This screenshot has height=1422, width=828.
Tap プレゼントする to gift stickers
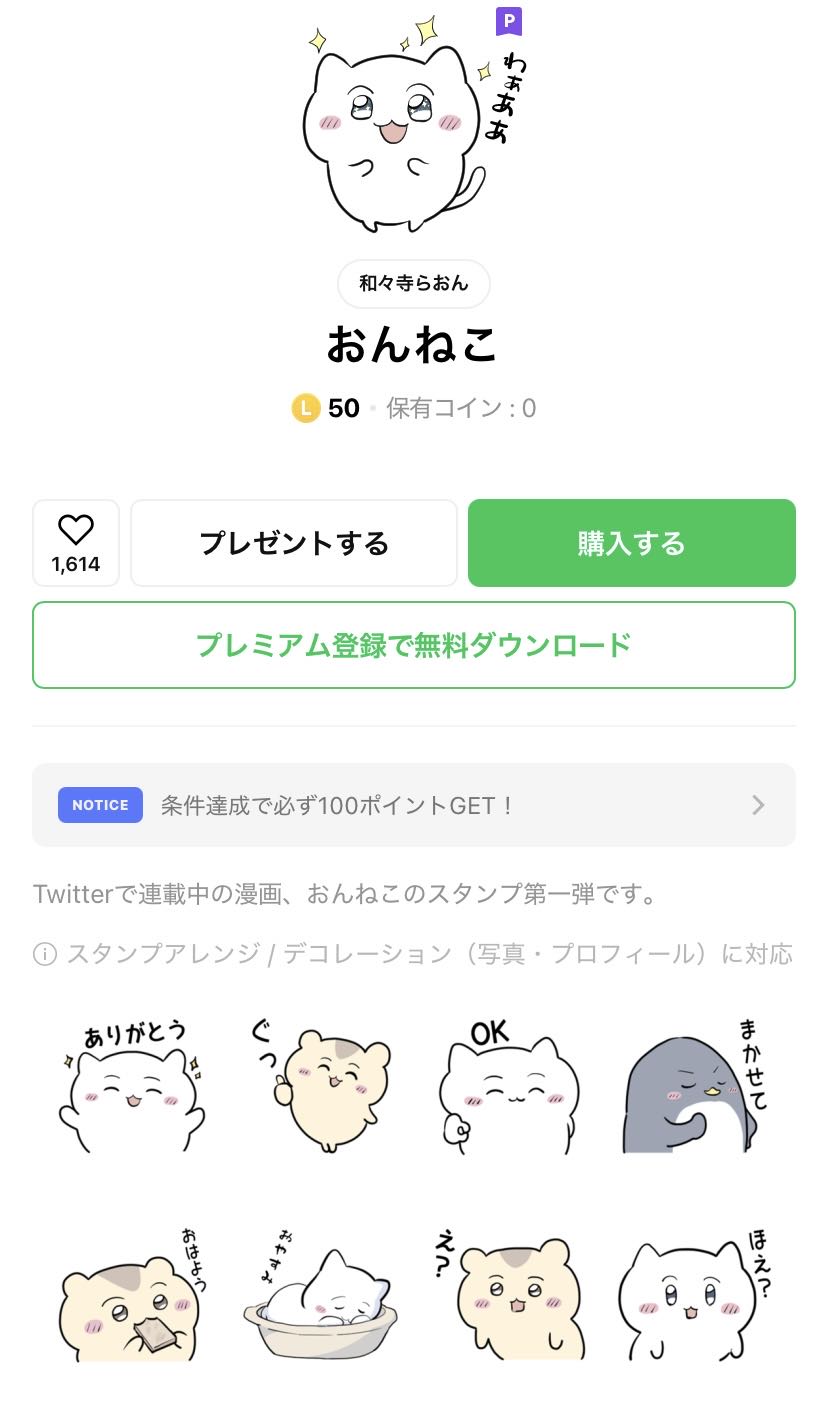click(x=294, y=543)
